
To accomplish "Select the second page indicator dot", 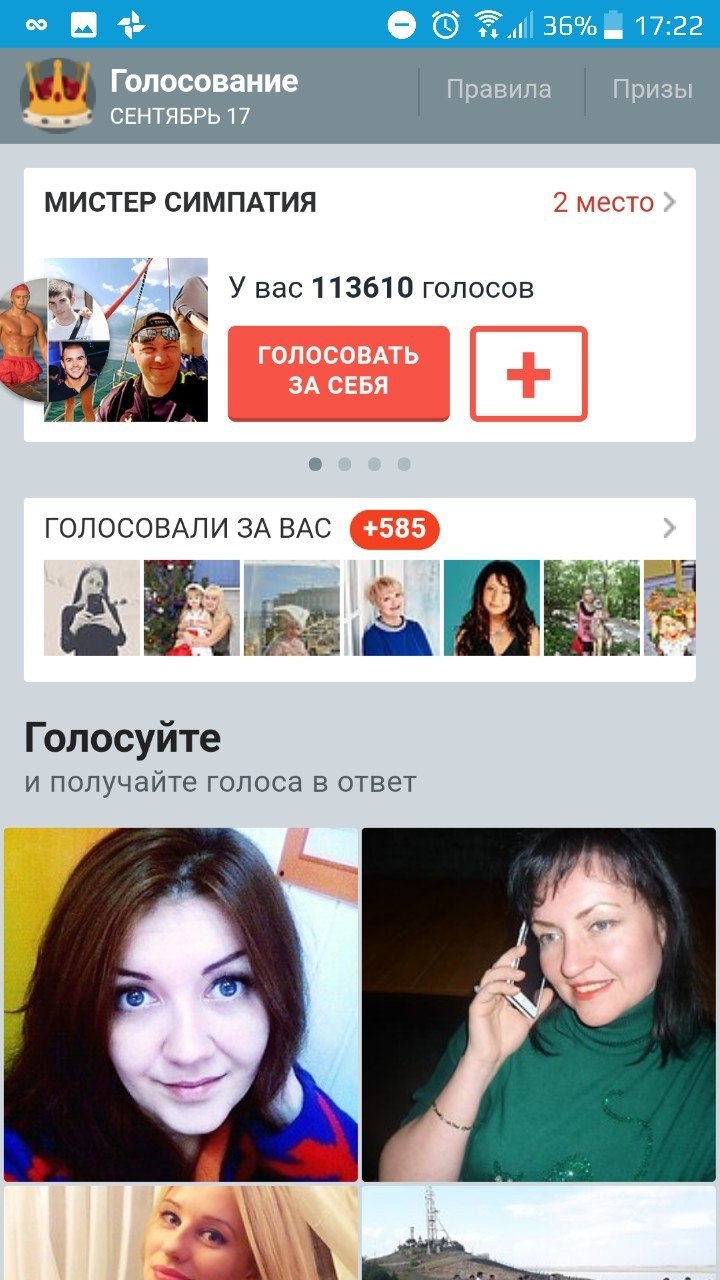I will coord(345,464).
